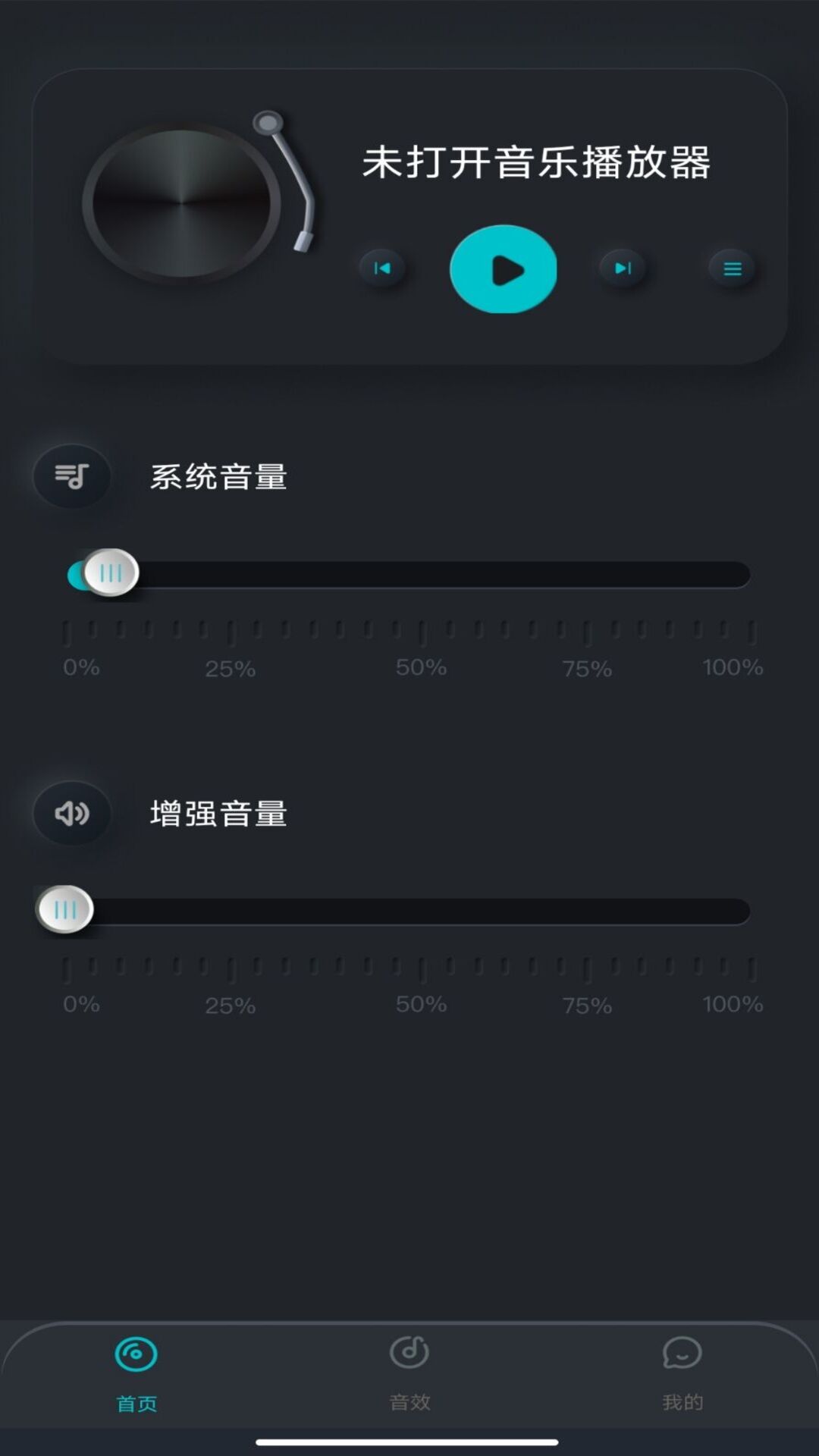Tap the 增强音量 label

pos(218,814)
